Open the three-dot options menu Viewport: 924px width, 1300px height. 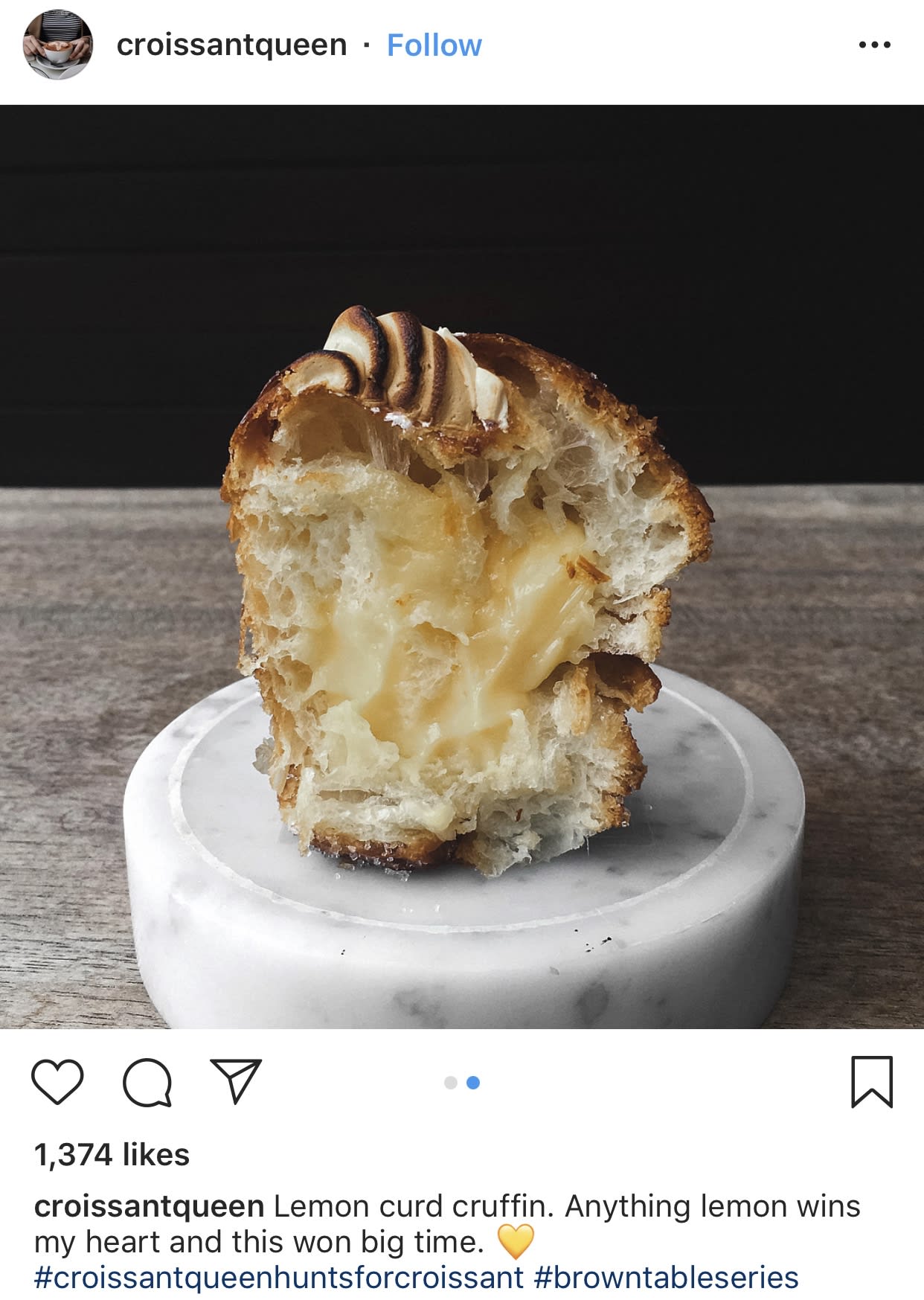tap(874, 45)
